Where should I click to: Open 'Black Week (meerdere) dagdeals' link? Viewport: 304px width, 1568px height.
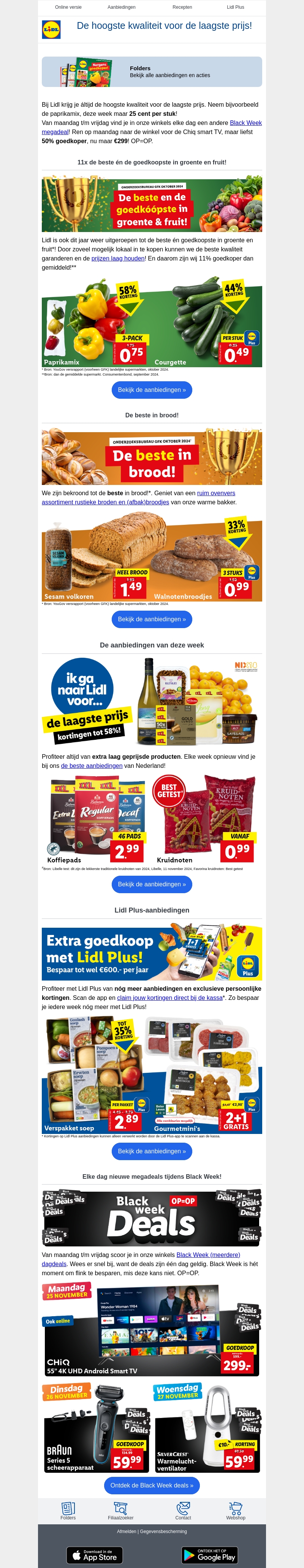[208, 1255]
